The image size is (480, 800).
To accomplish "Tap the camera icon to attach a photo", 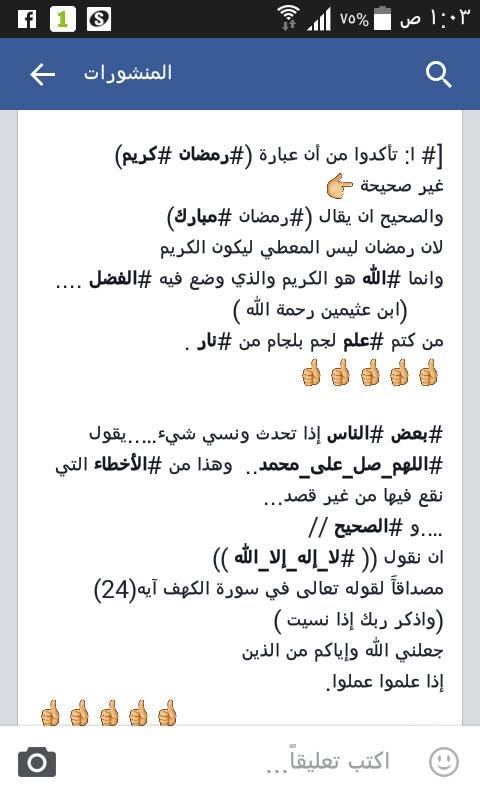I will pos(37,762).
